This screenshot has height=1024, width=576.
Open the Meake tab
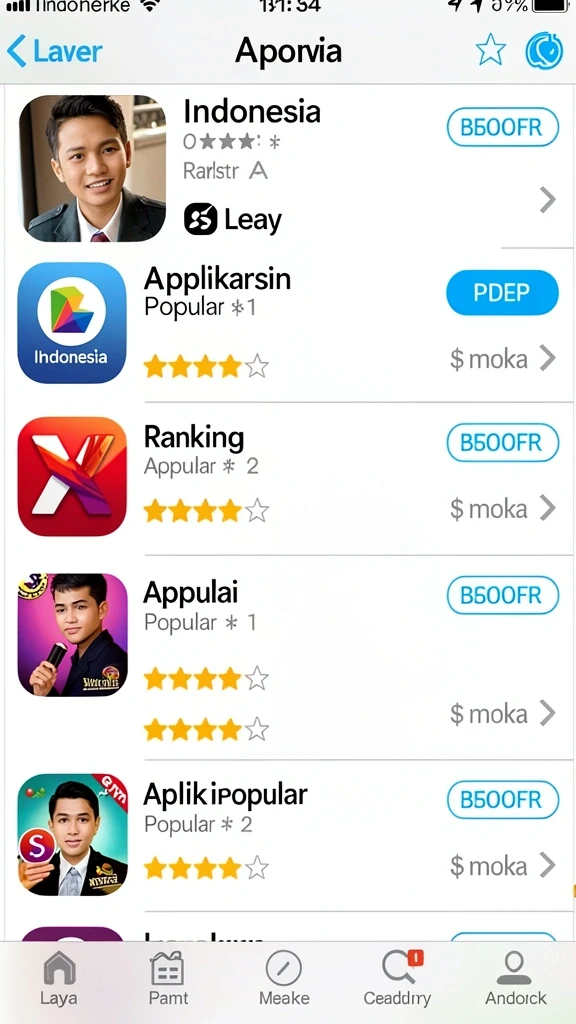284,978
